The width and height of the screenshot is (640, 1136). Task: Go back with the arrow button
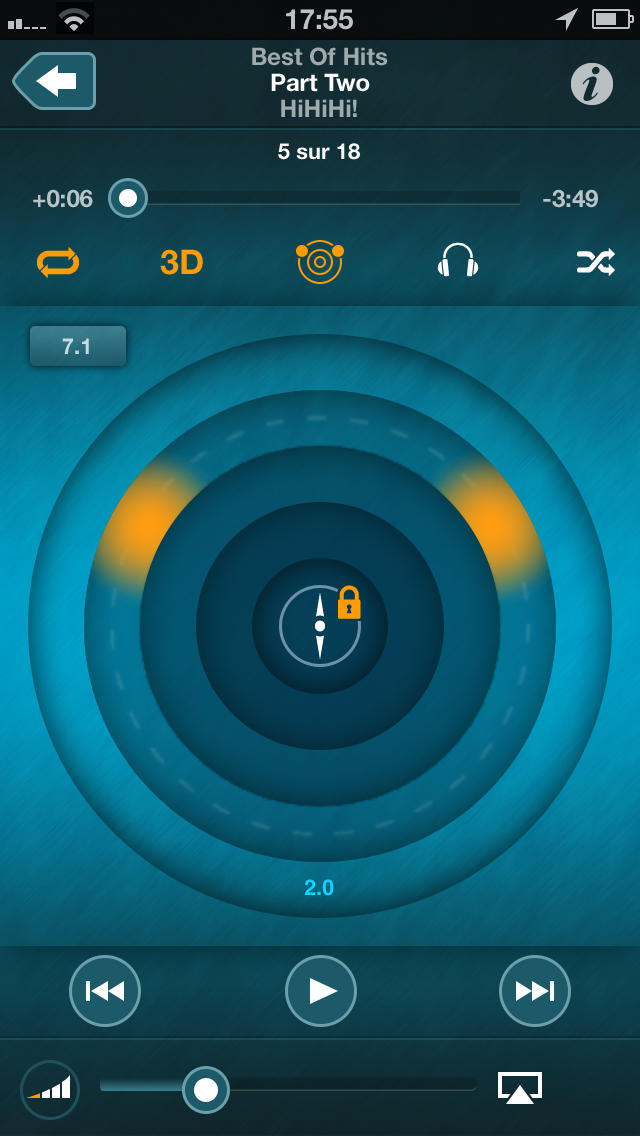click(x=54, y=81)
